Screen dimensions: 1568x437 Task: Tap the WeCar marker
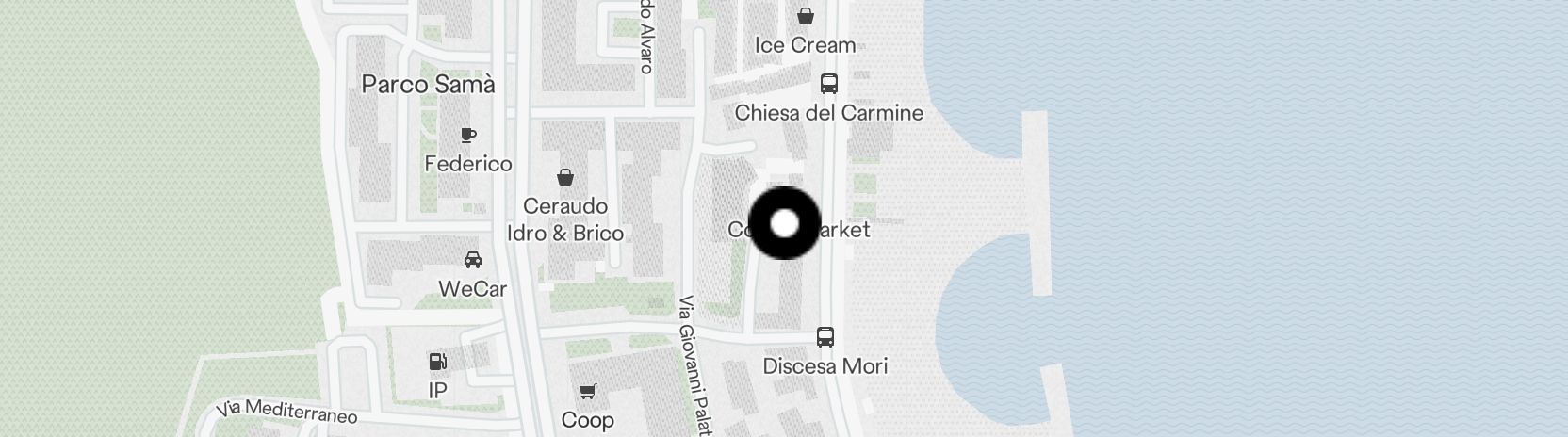point(472,259)
